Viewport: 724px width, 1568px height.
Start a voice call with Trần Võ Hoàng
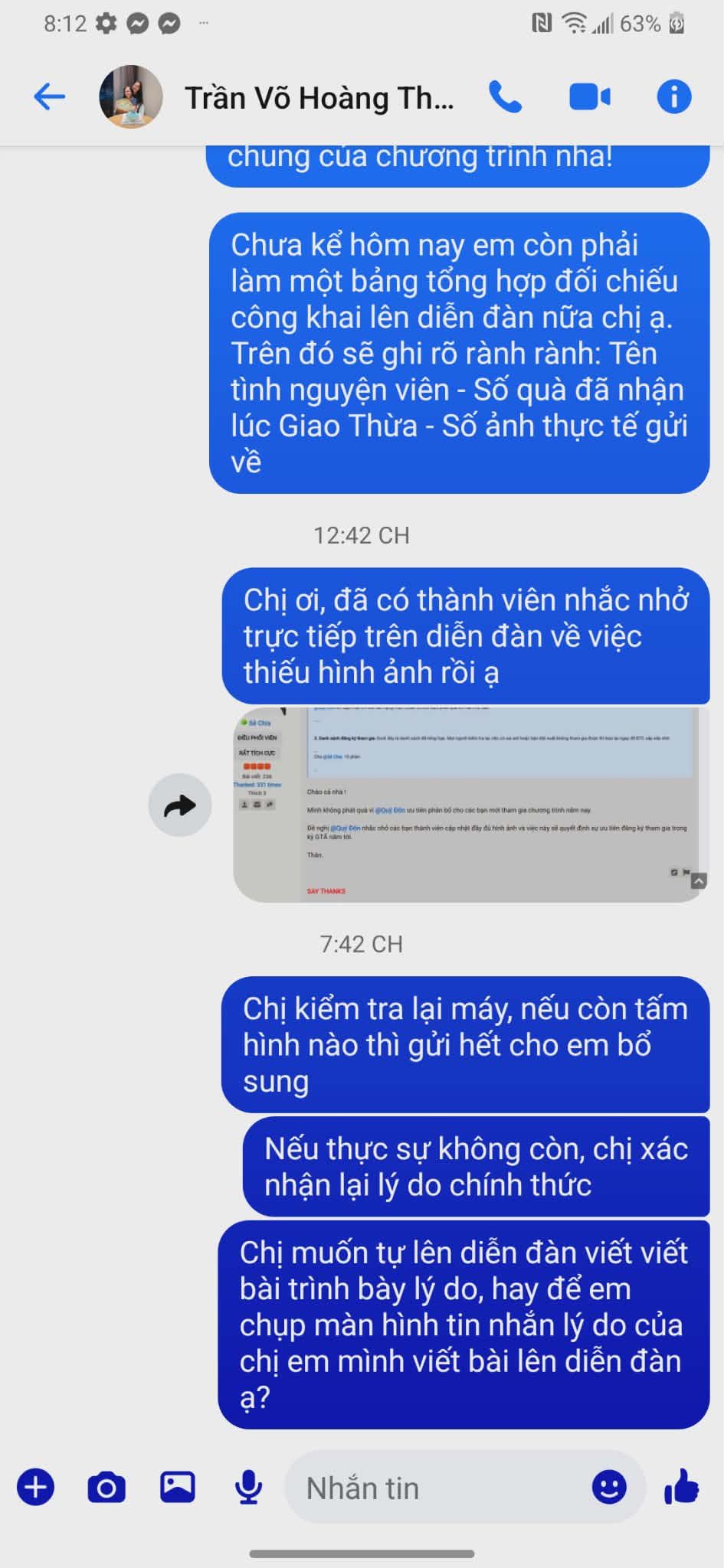(506, 97)
